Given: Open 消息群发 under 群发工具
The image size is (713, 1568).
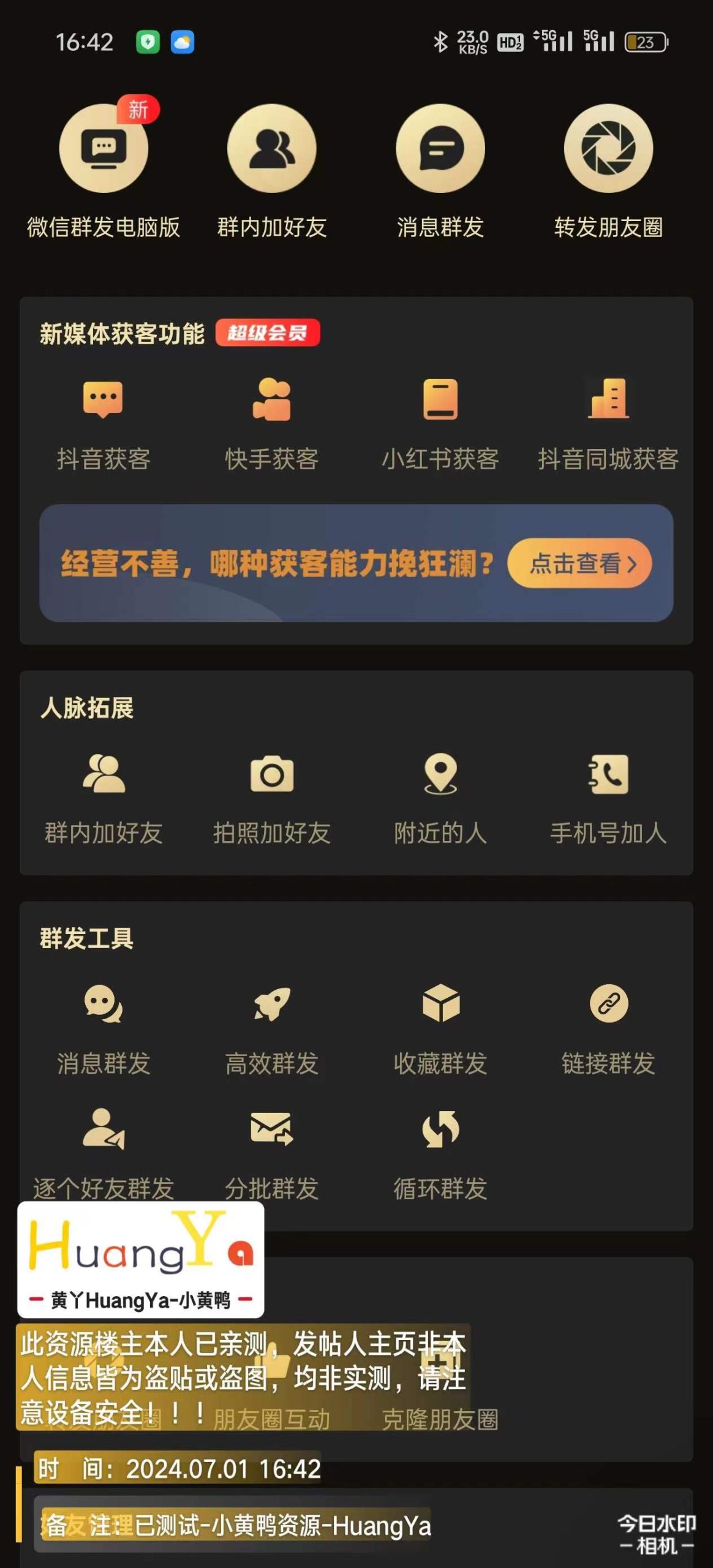Looking at the screenshot, I should pos(104,1029).
